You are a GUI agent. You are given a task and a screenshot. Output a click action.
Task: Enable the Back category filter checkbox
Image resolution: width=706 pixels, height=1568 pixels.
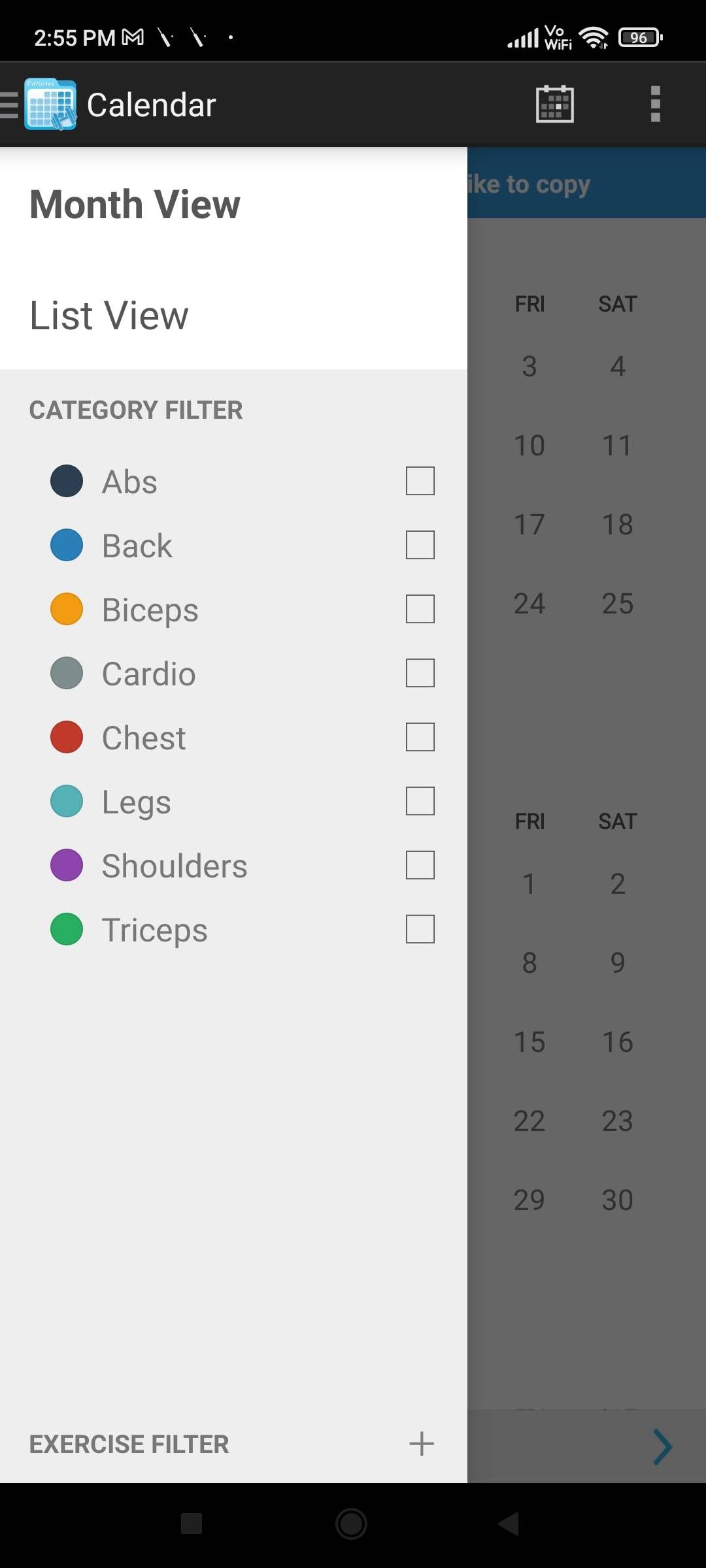click(419, 545)
